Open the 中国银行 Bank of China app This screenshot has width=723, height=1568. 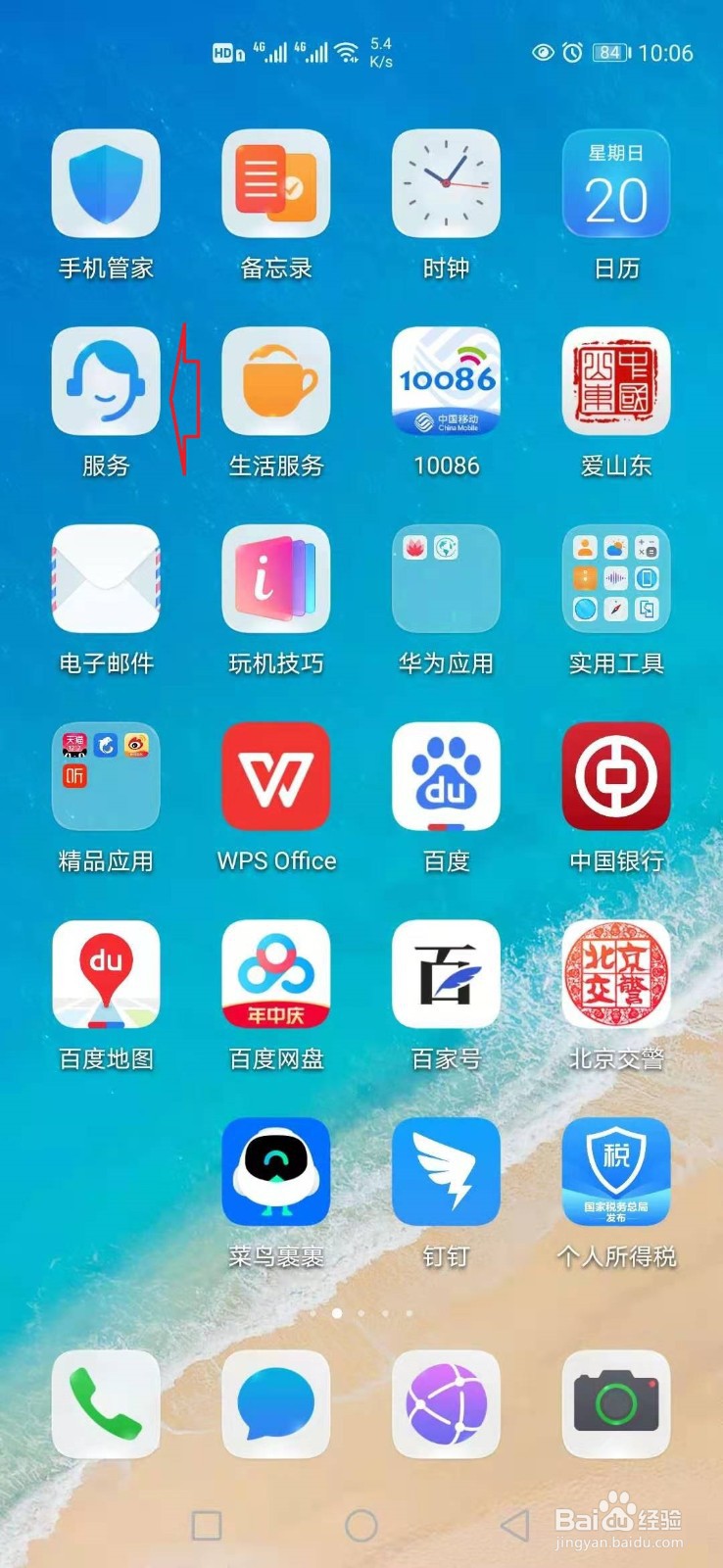point(615,777)
